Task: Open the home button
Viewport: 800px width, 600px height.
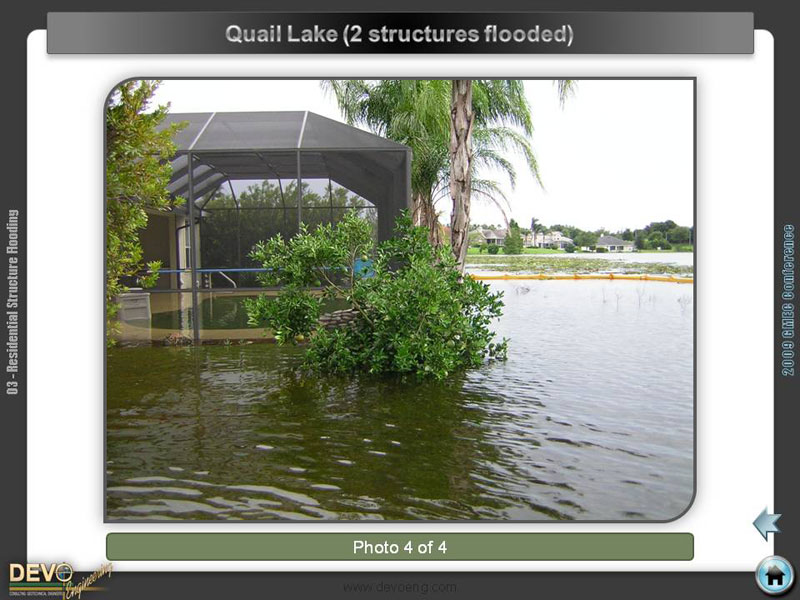Action: click(x=774, y=575)
